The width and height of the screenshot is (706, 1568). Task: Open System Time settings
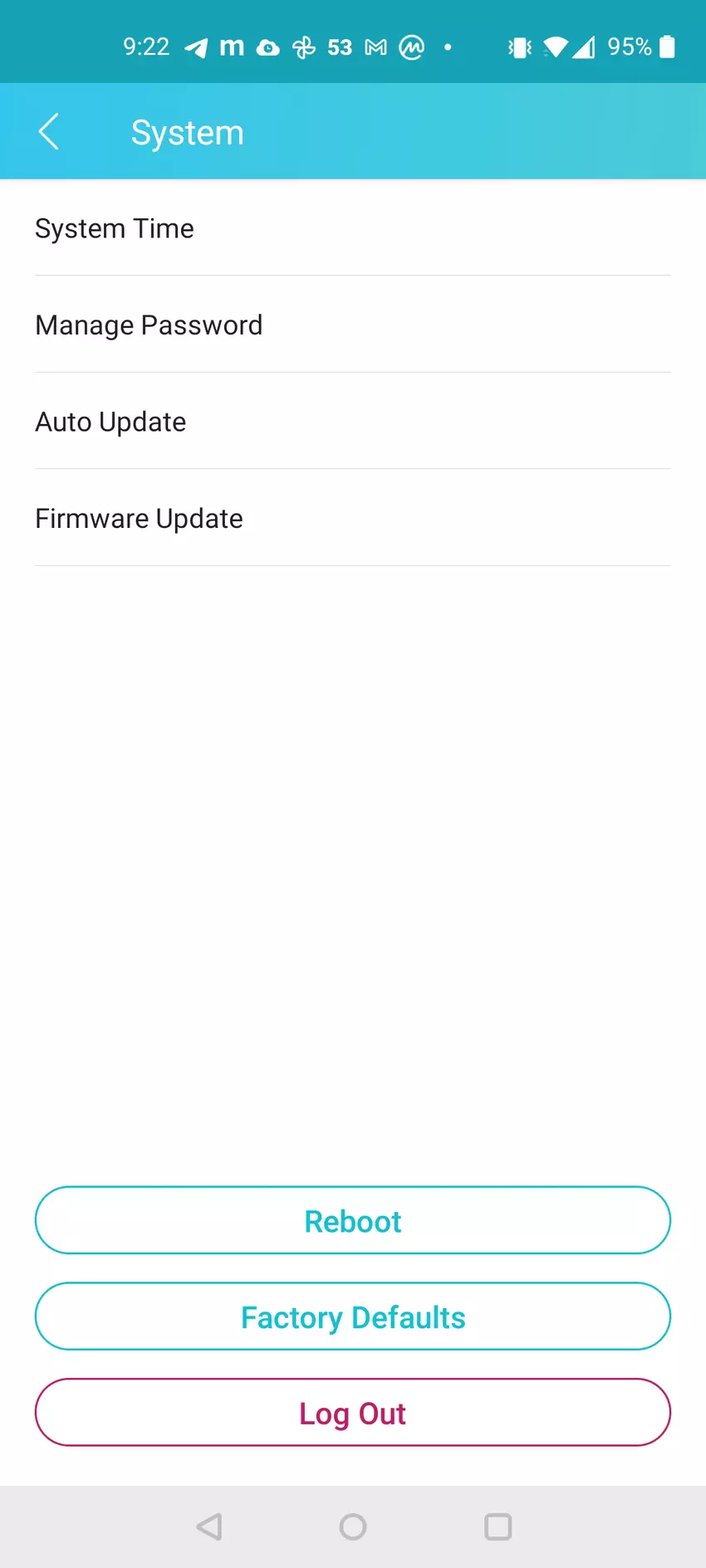pos(352,228)
